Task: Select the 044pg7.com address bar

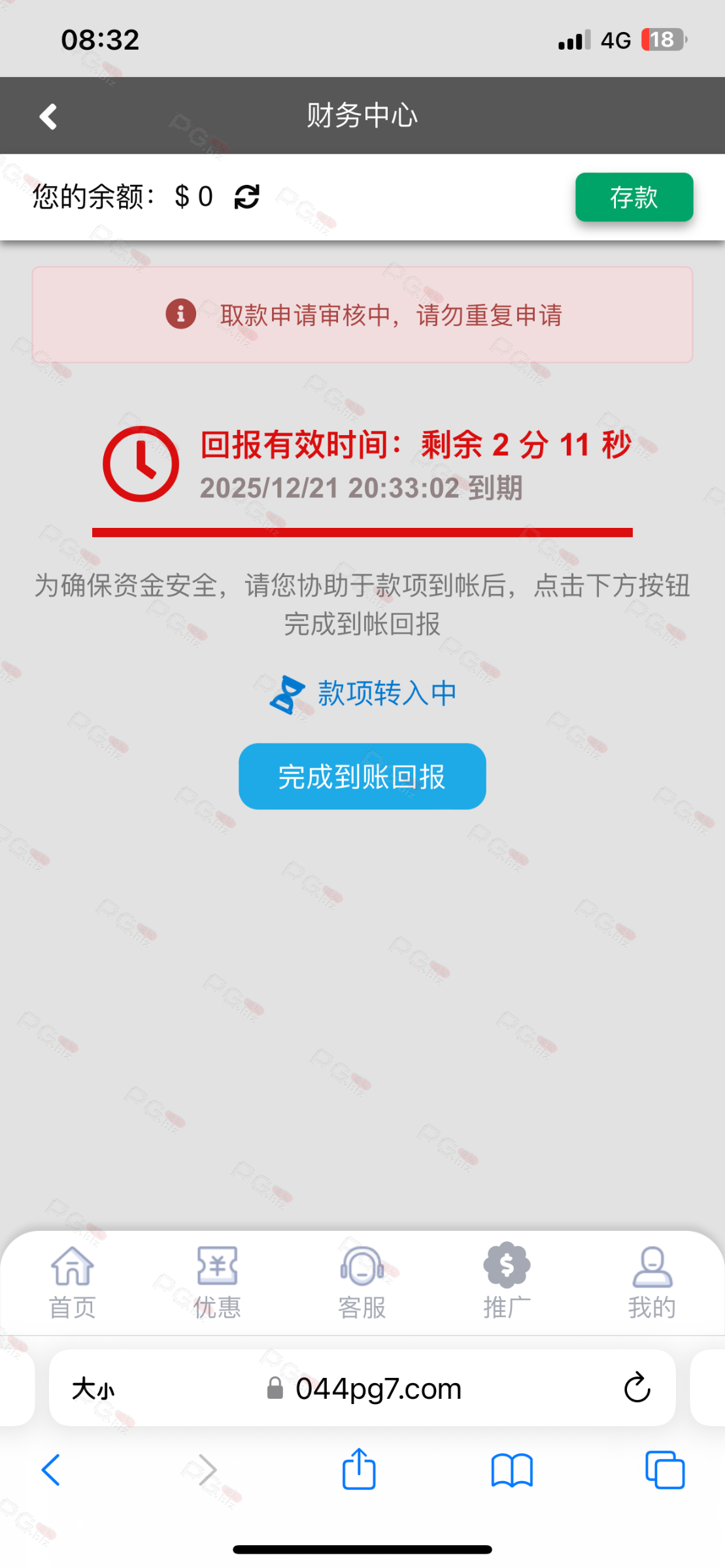Action: click(378, 1389)
